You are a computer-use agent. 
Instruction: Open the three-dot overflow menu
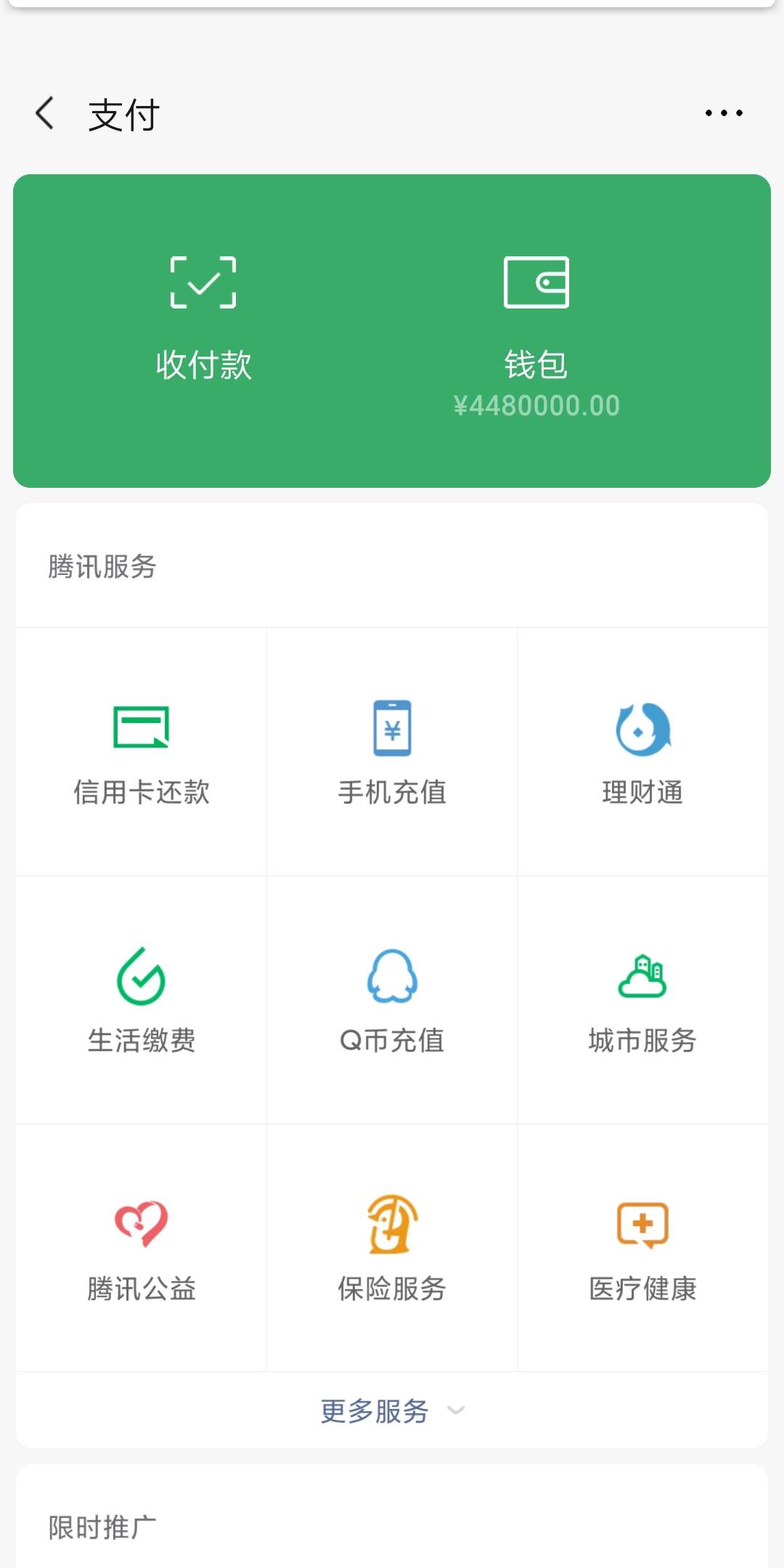(724, 113)
